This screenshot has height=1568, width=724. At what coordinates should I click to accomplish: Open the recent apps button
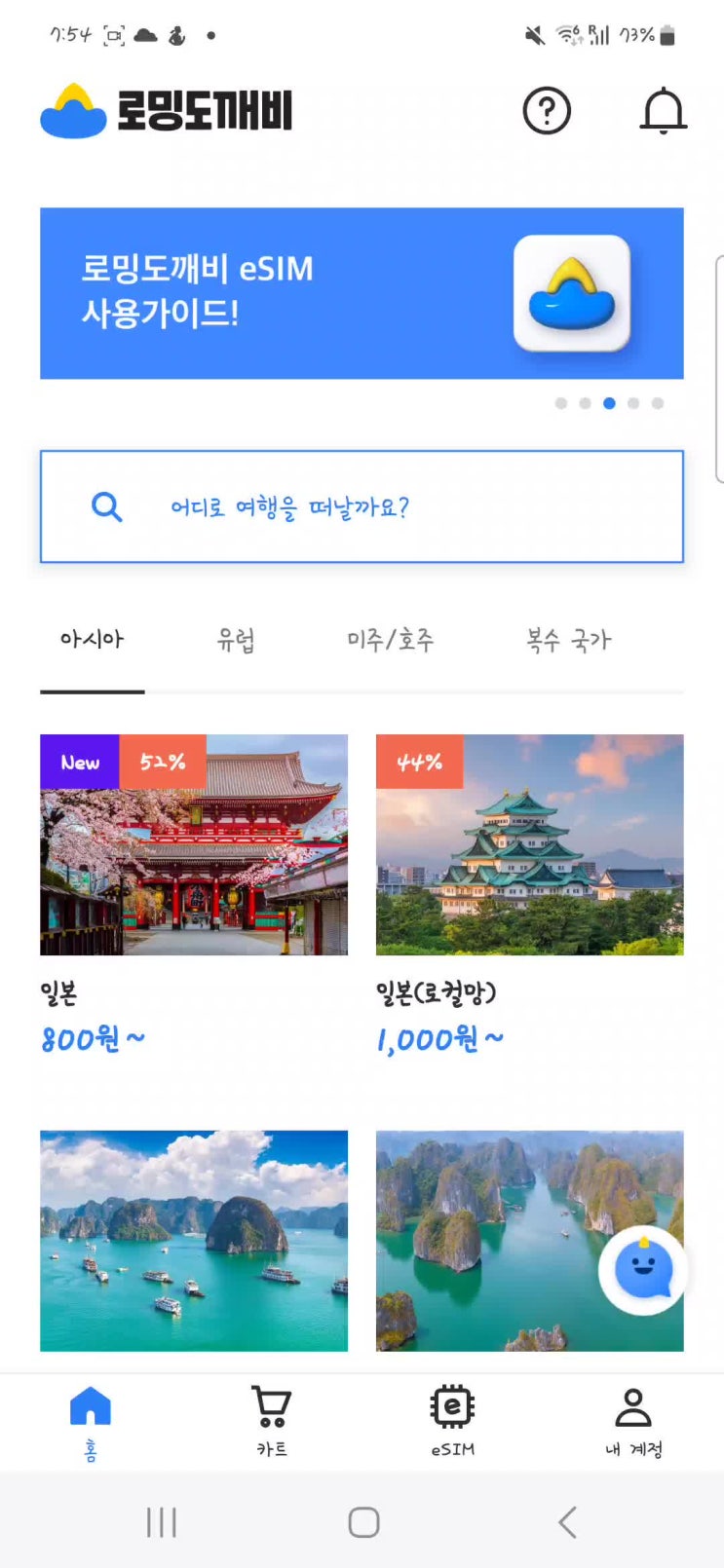pos(161,1521)
